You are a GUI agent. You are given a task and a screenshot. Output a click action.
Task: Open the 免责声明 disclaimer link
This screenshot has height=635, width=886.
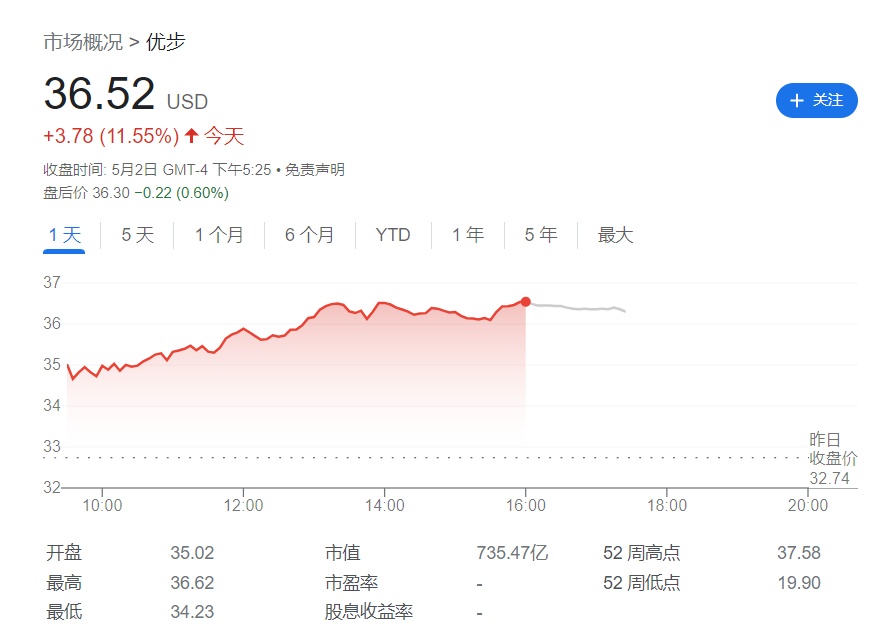pyautogui.click(x=315, y=170)
